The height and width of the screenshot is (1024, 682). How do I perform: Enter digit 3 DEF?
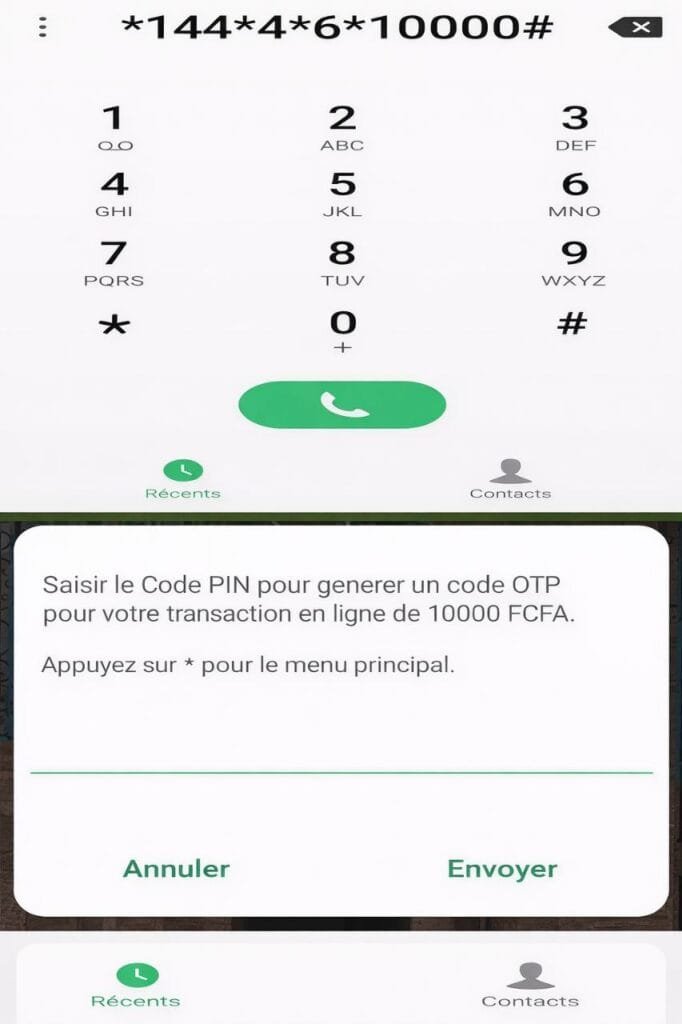574,128
